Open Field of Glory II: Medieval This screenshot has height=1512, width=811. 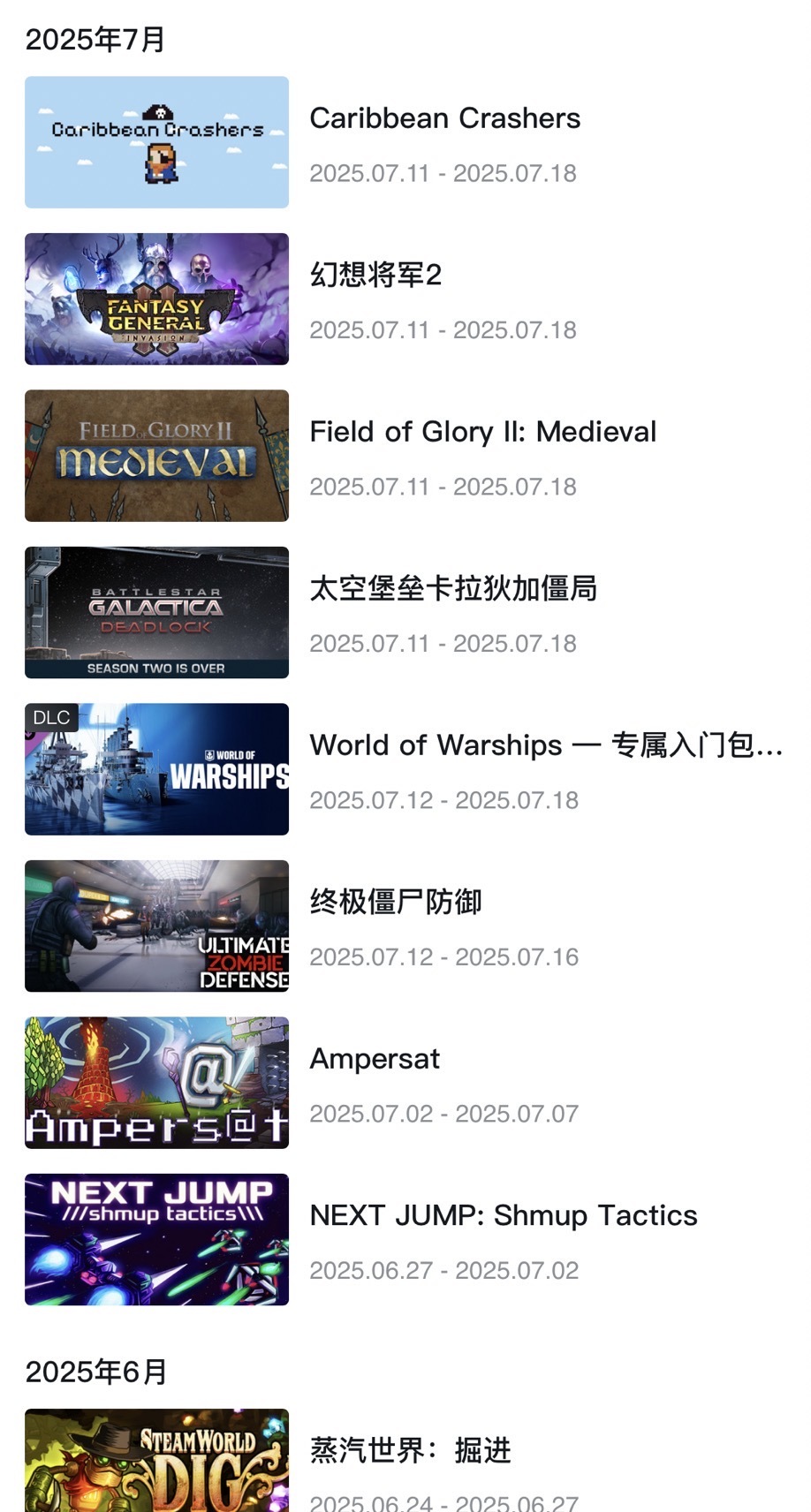(x=482, y=432)
